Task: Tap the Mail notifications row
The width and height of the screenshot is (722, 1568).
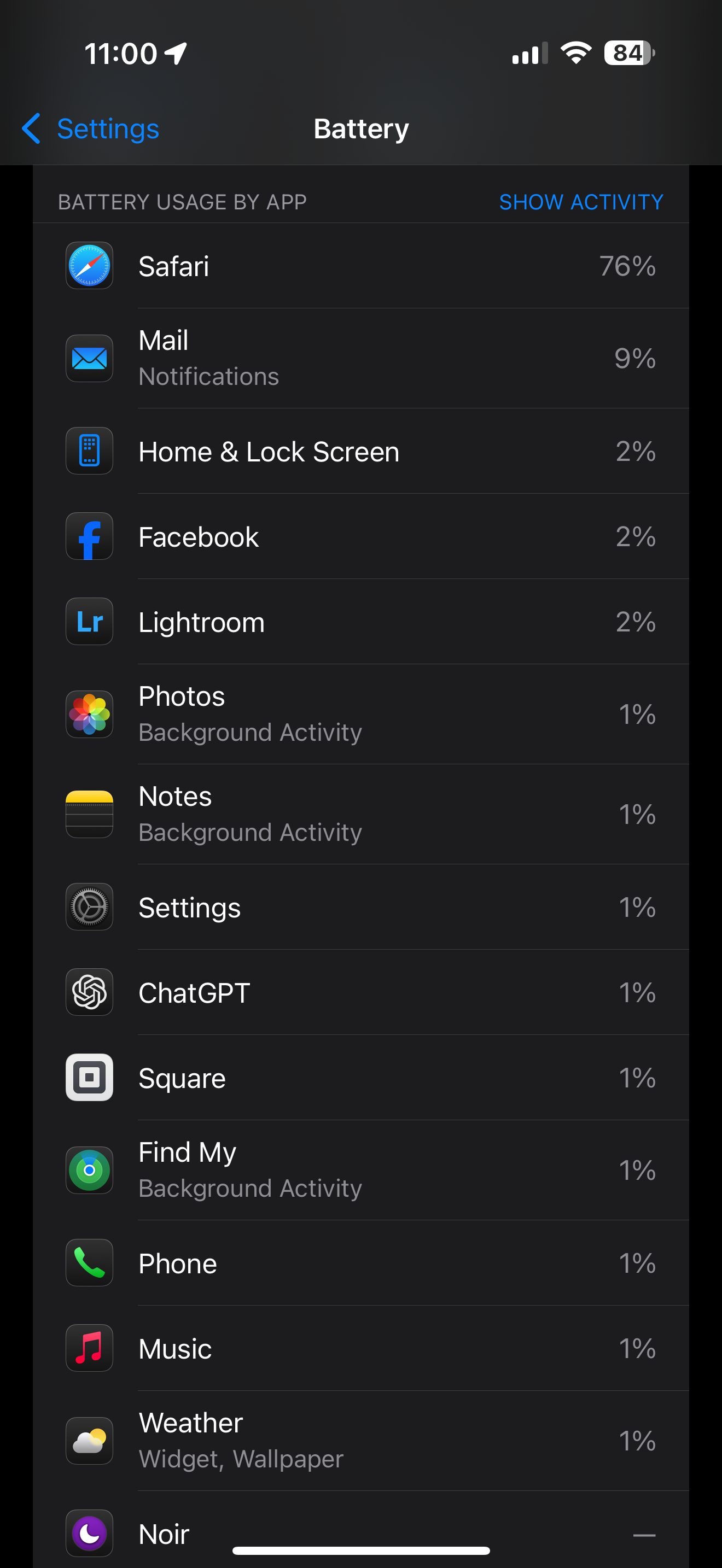Action: click(x=360, y=358)
